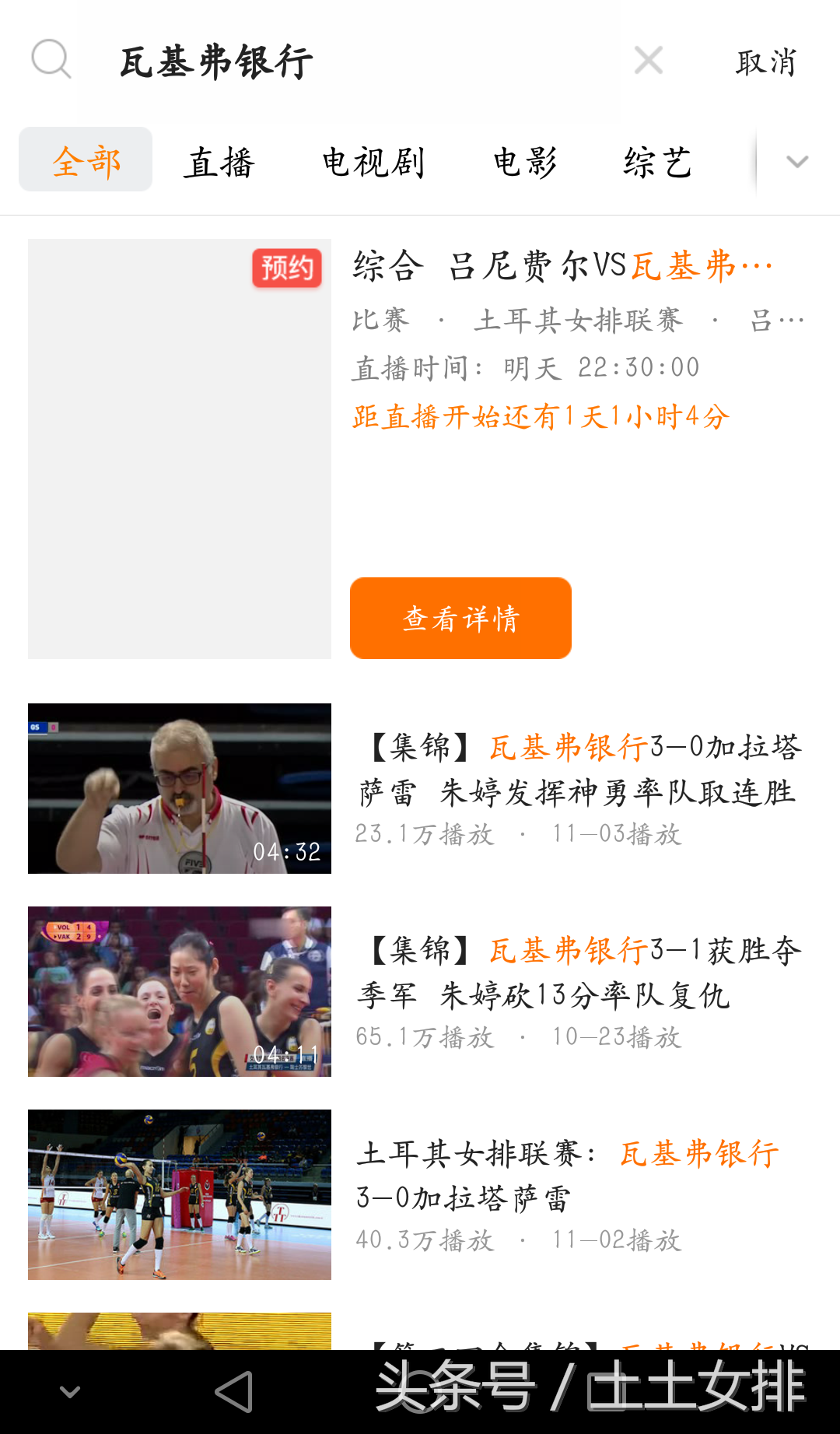Switch to the 综艺 tab
840x1434 pixels.
click(x=657, y=163)
